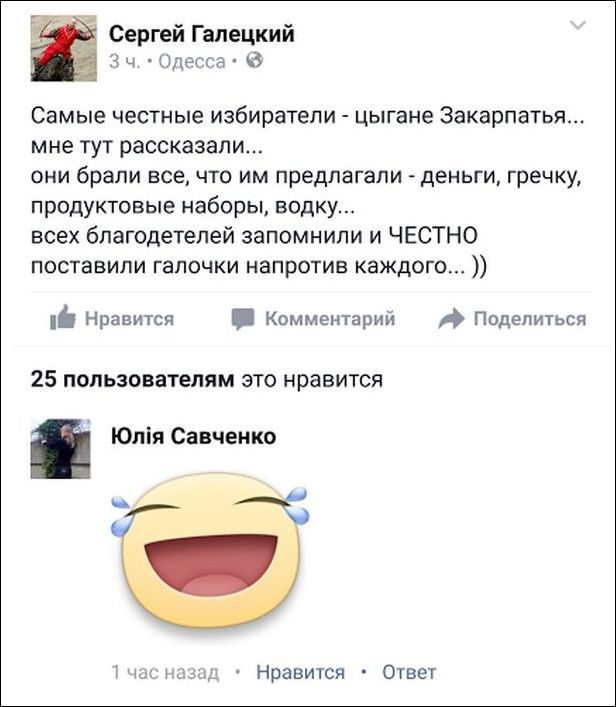The image size is (616, 707).
Task: Open Сергей Галецкий's profile picture
Action: pyautogui.click(x=64, y=48)
